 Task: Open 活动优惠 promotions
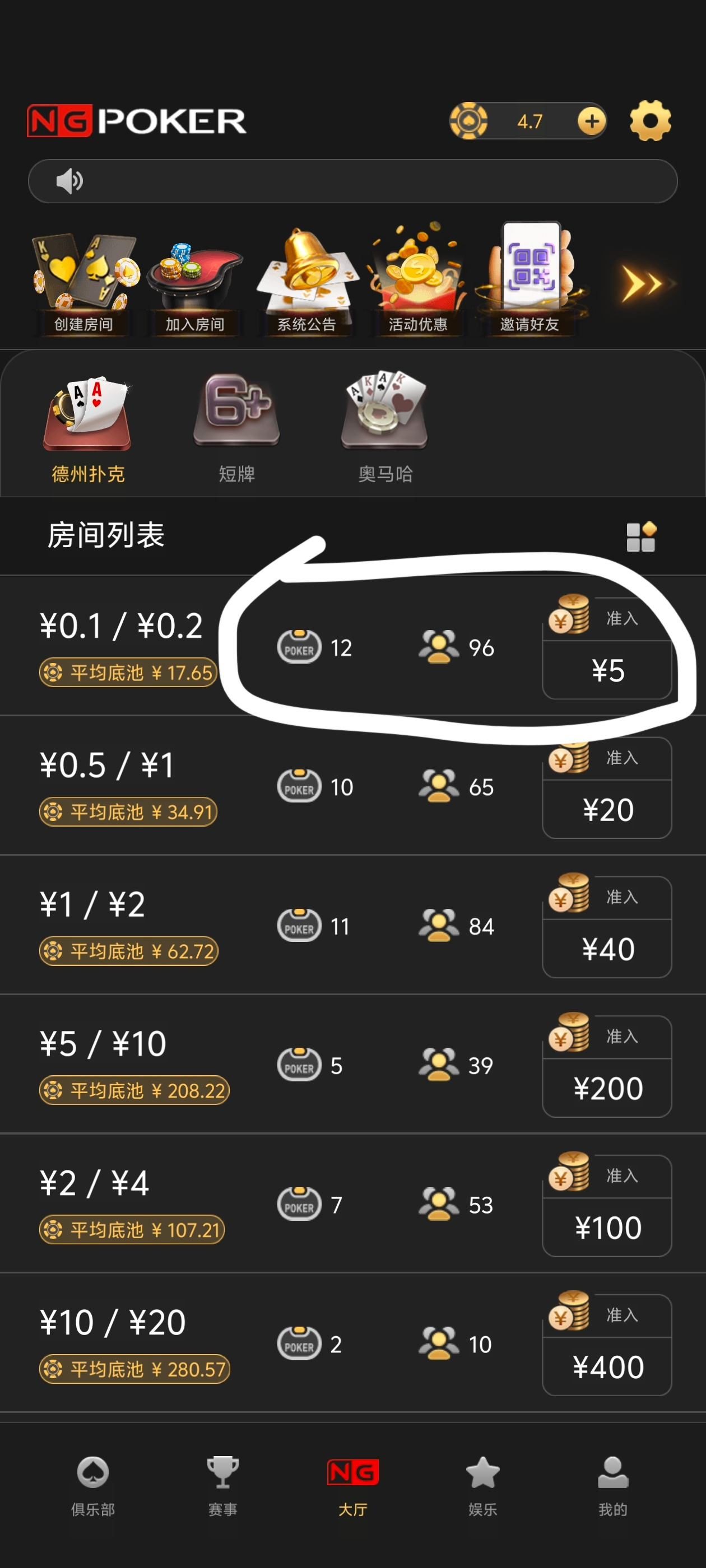click(418, 283)
